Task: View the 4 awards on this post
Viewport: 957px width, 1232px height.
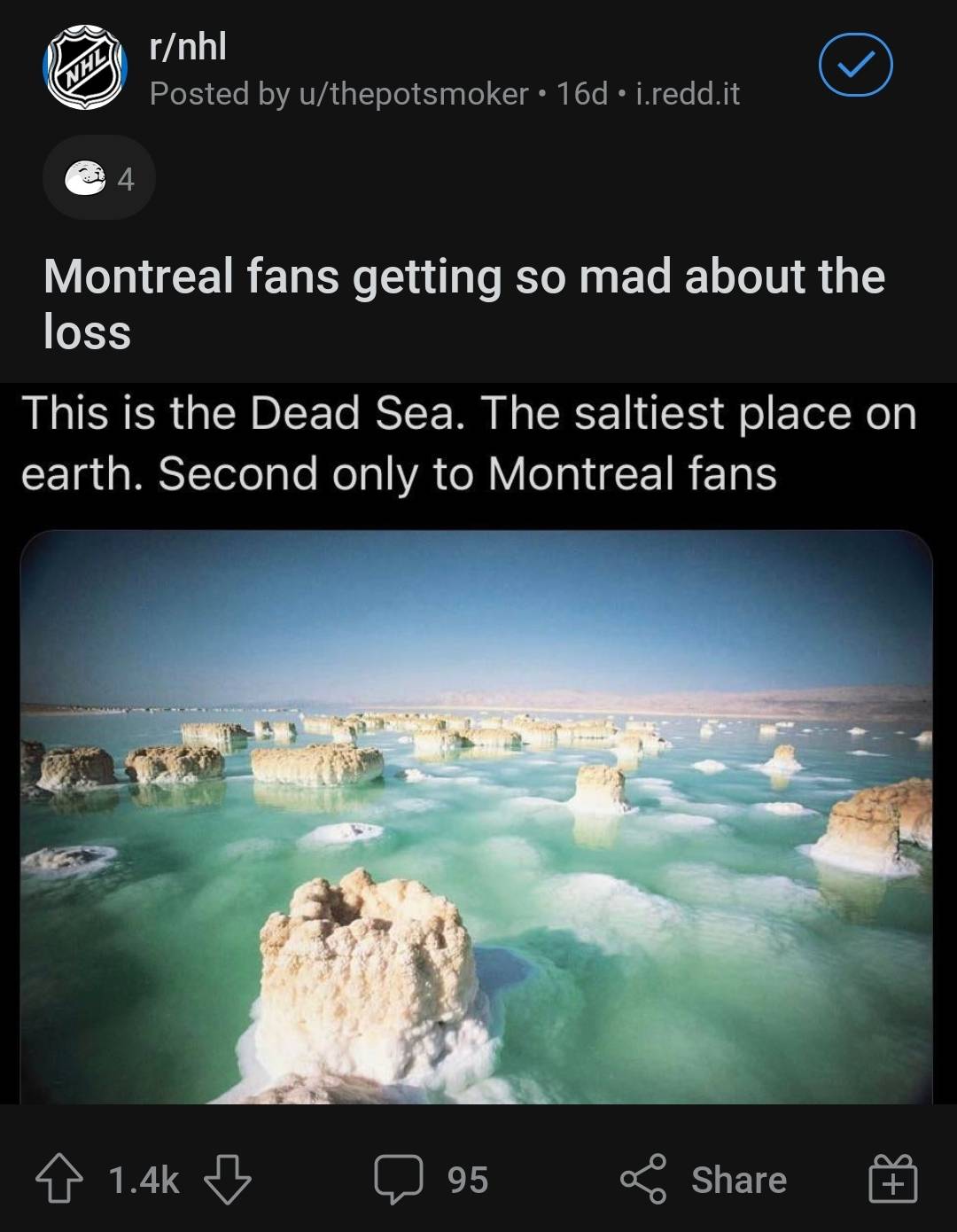Action: (99, 178)
